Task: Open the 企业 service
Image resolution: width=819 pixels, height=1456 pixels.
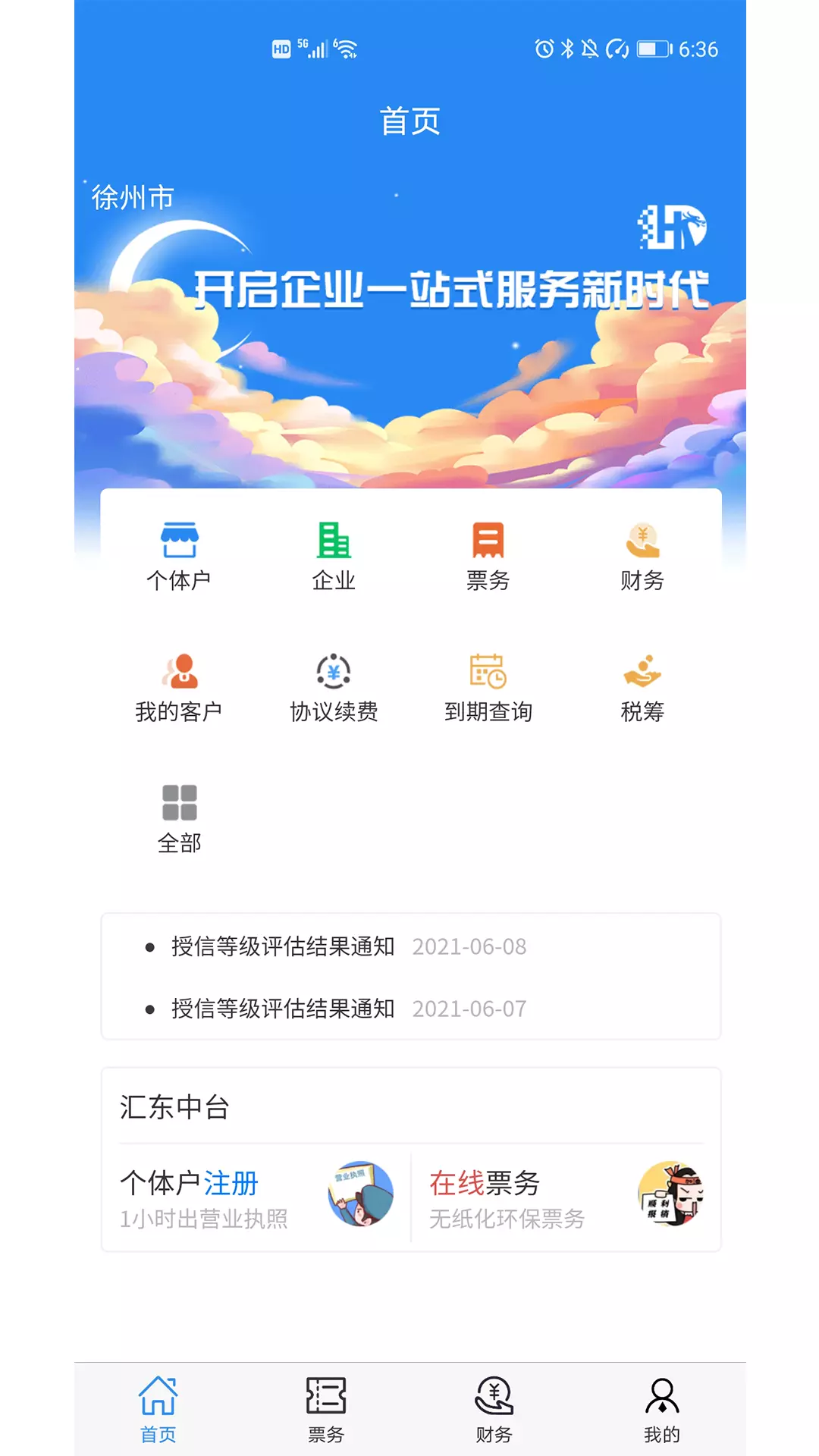Action: point(334,557)
